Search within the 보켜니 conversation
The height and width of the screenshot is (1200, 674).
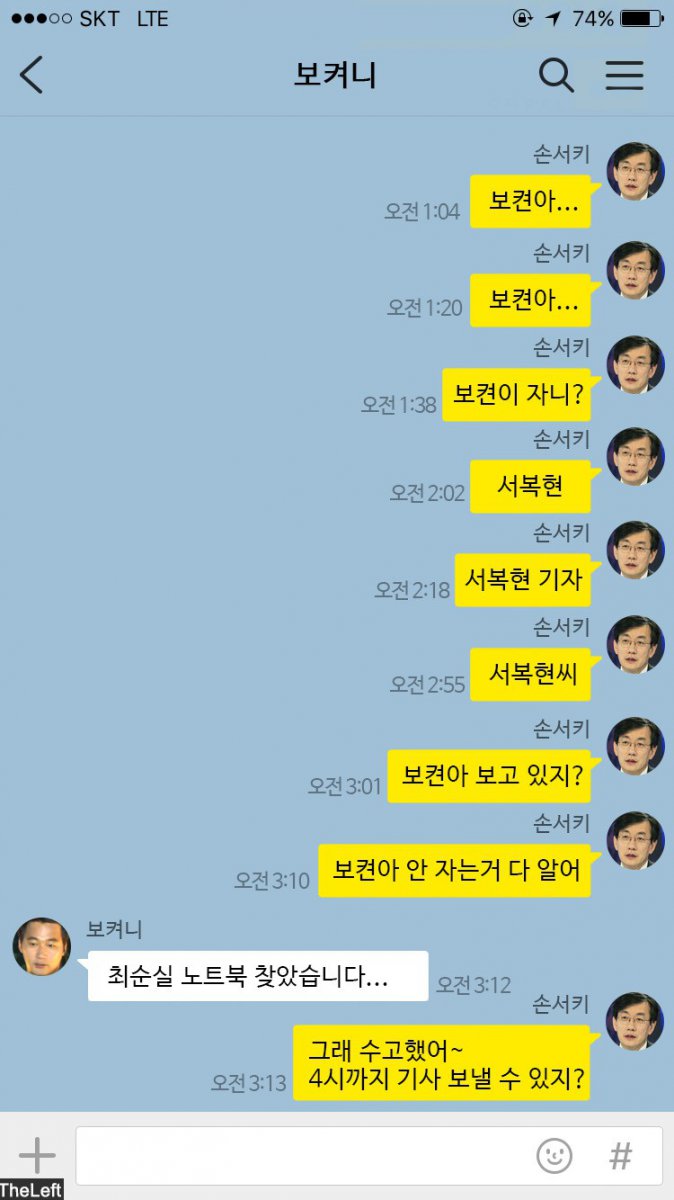click(x=556, y=75)
